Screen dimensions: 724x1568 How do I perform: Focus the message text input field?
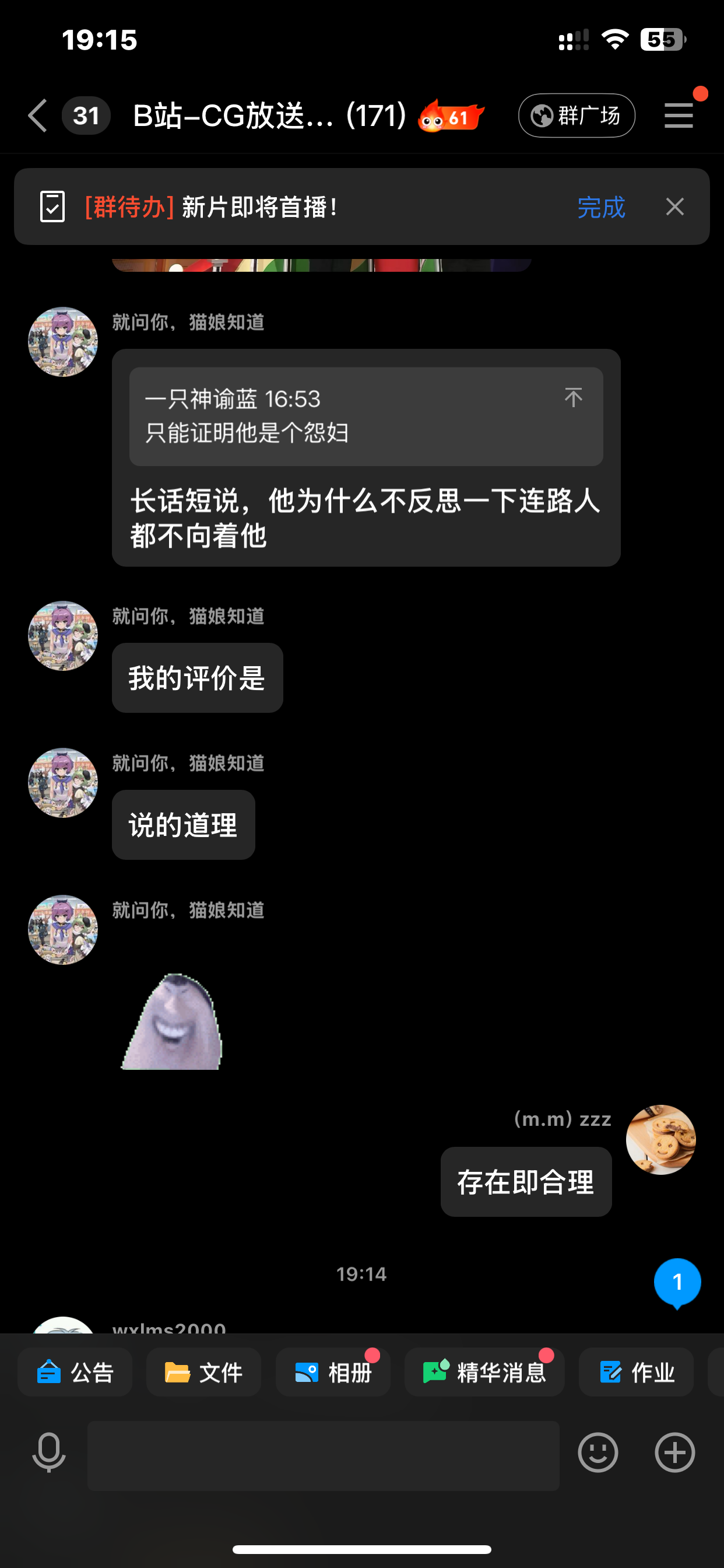pyautogui.click(x=323, y=1456)
